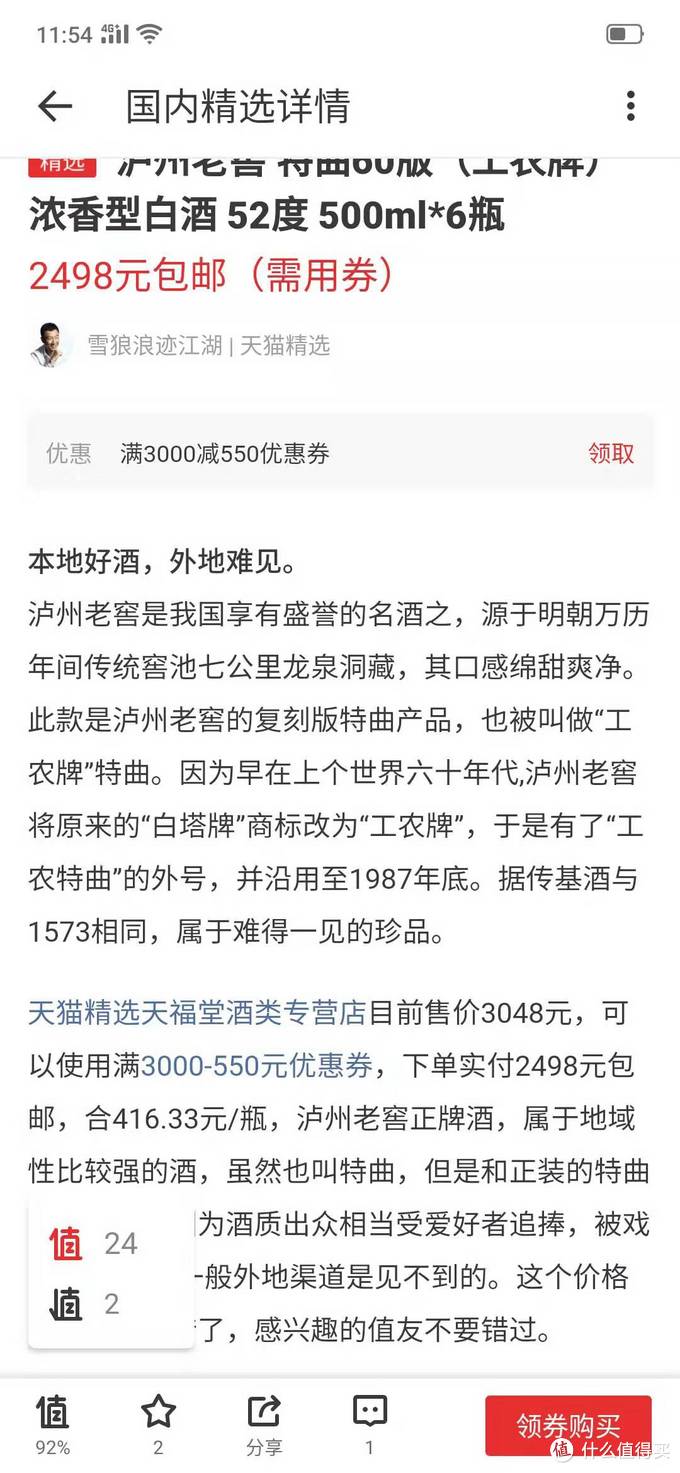Open the three-dot overflow menu

[630, 106]
